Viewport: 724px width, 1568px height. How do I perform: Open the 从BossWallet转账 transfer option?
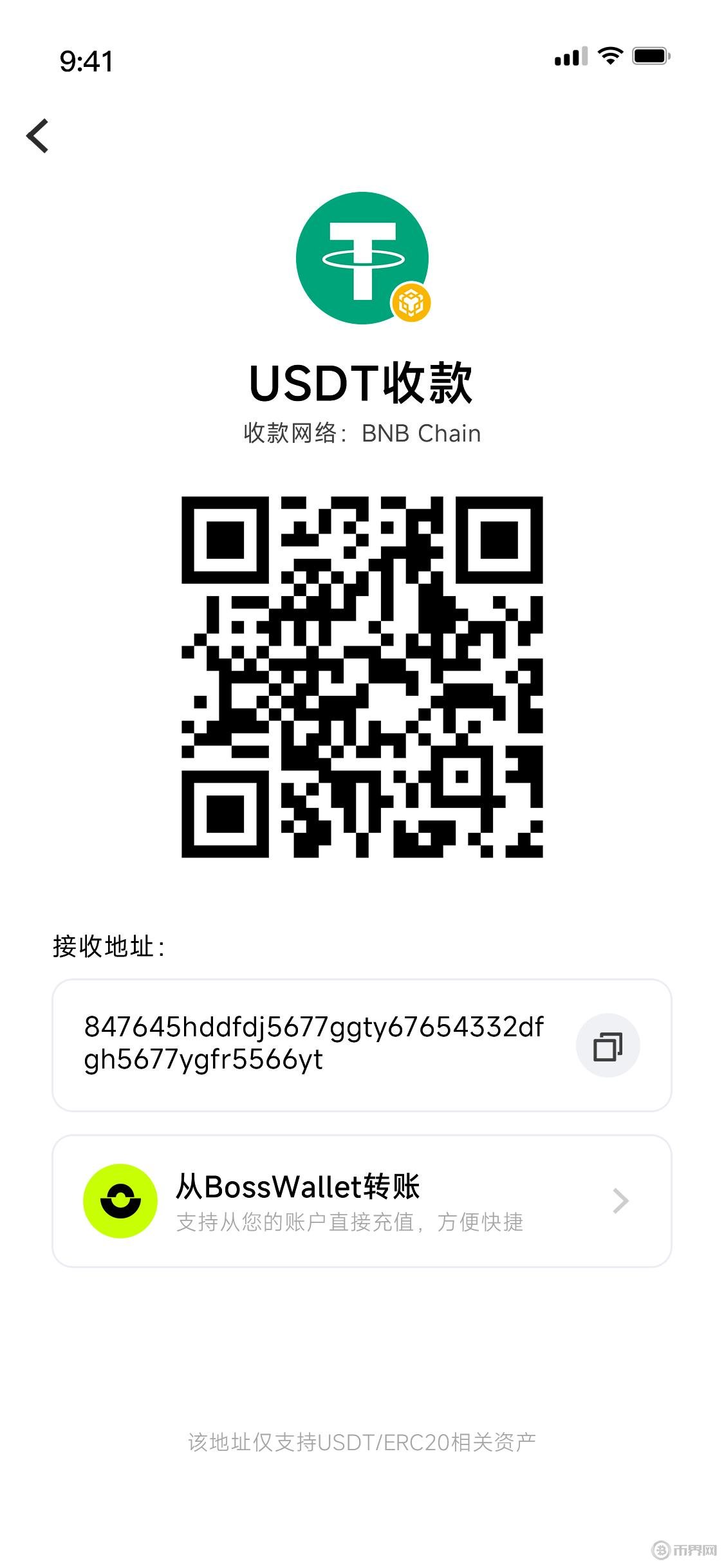click(299, 1188)
